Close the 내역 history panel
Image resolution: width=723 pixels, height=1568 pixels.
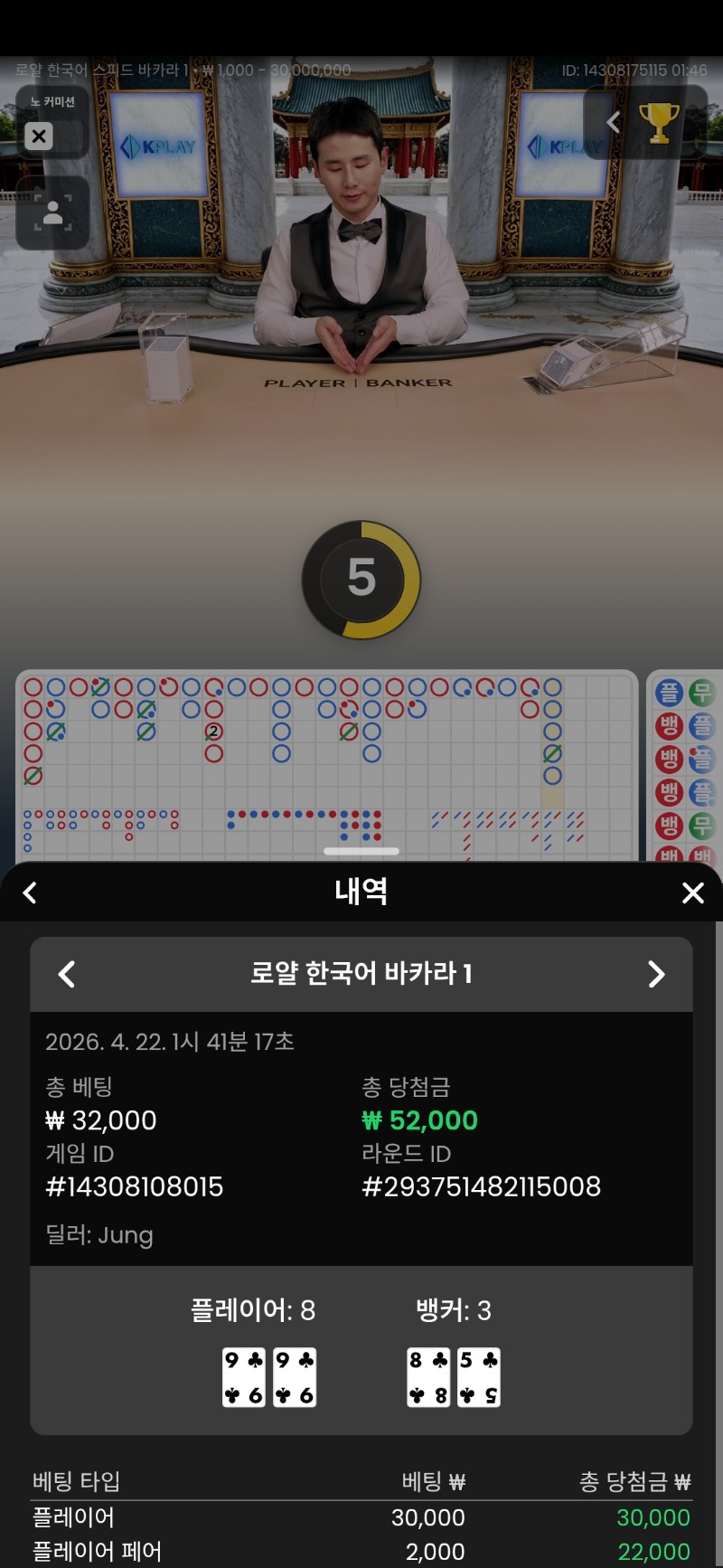coord(692,893)
